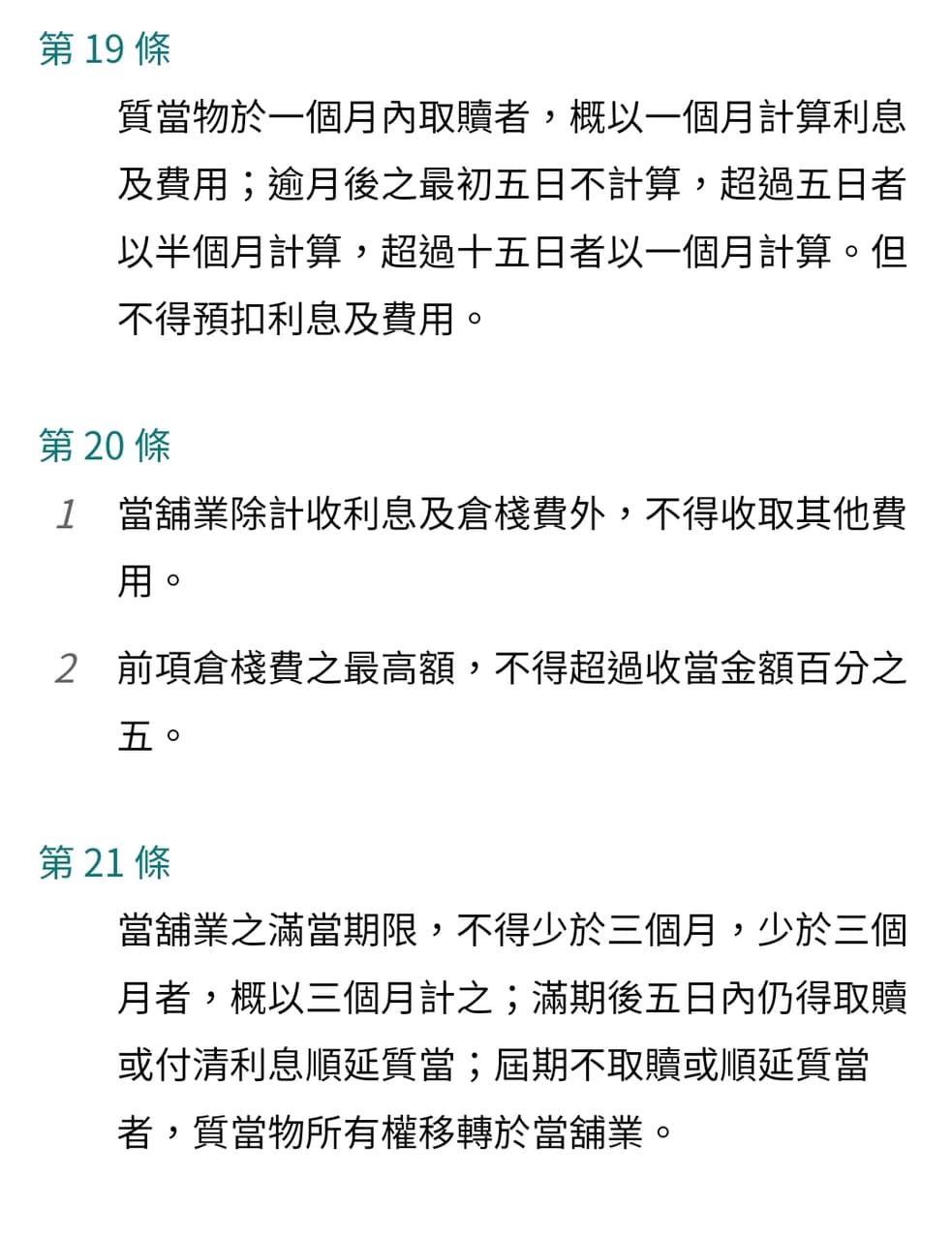Open the 第 19 條 article heading link
The height and width of the screenshot is (1240, 952).
(x=105, y=48)
